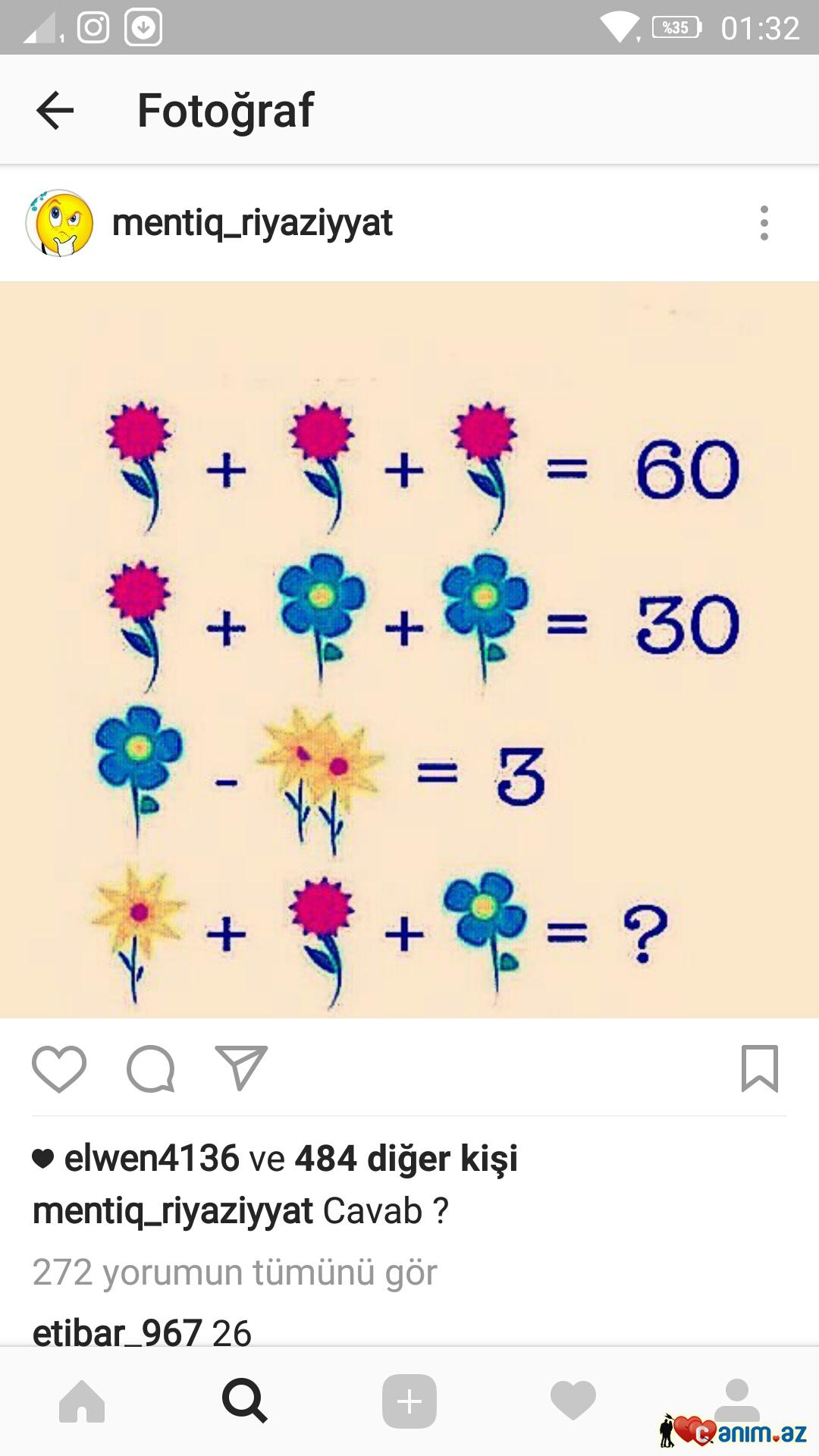Create a new post with plus
Screen dimensions: 819x1456
click(409, 1401)
